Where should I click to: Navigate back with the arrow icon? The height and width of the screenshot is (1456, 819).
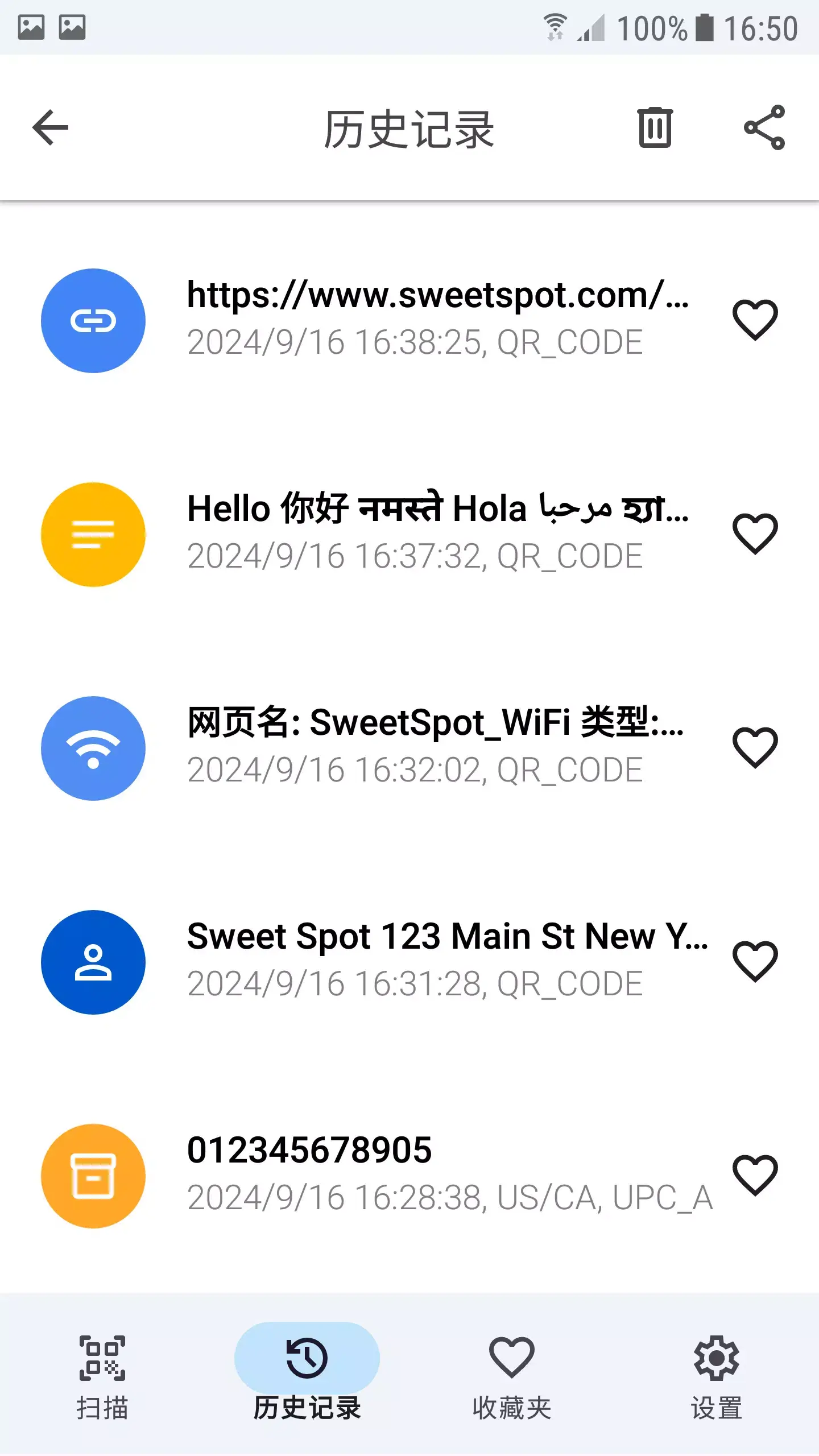[50, 127]
